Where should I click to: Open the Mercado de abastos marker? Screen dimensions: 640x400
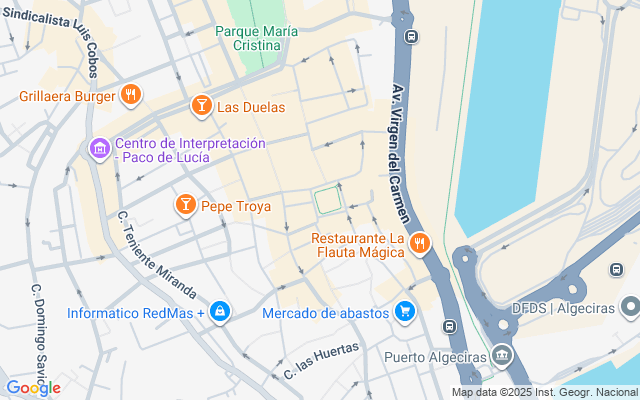tap(404, 312)
